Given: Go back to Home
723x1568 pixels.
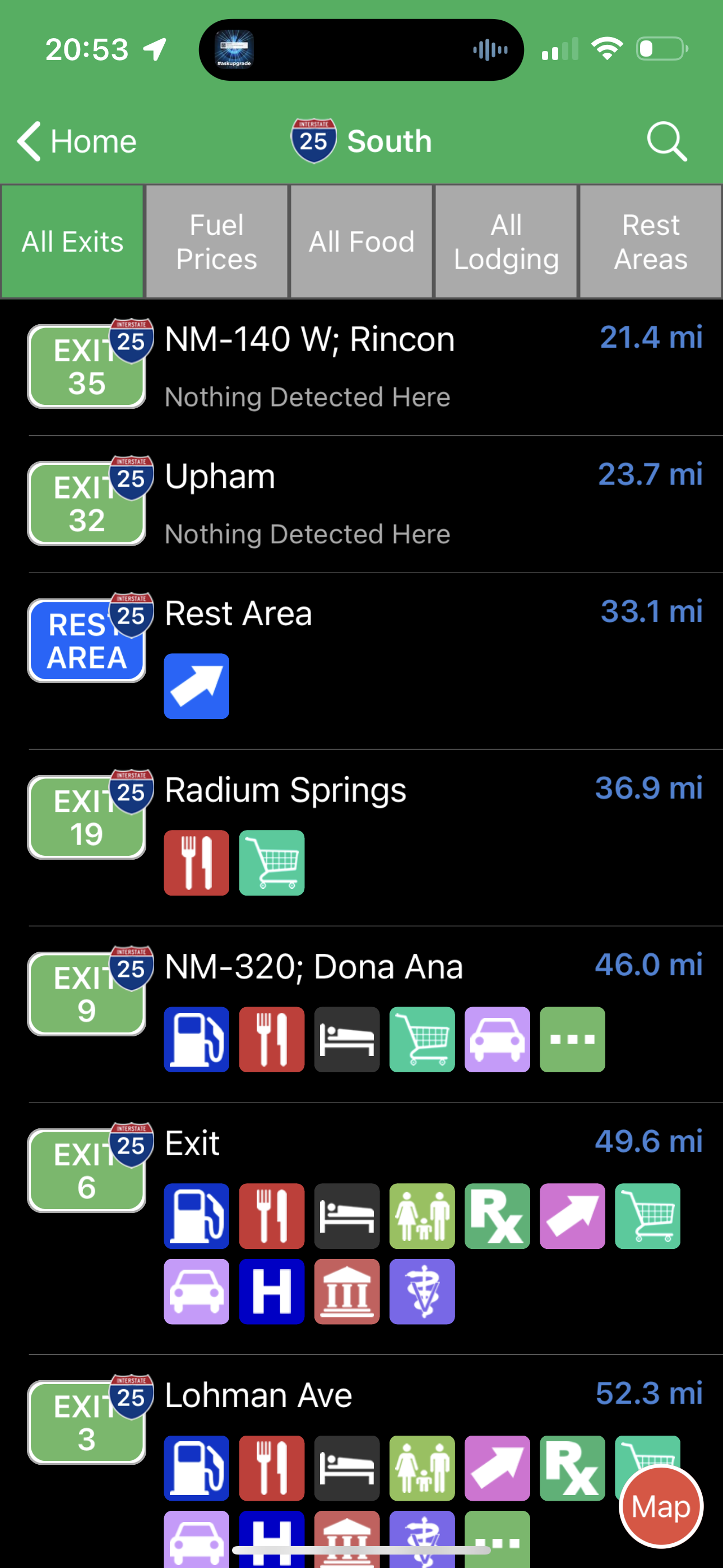Looking at the screenshot, I should pyautogui.click(x=77, y=141).
